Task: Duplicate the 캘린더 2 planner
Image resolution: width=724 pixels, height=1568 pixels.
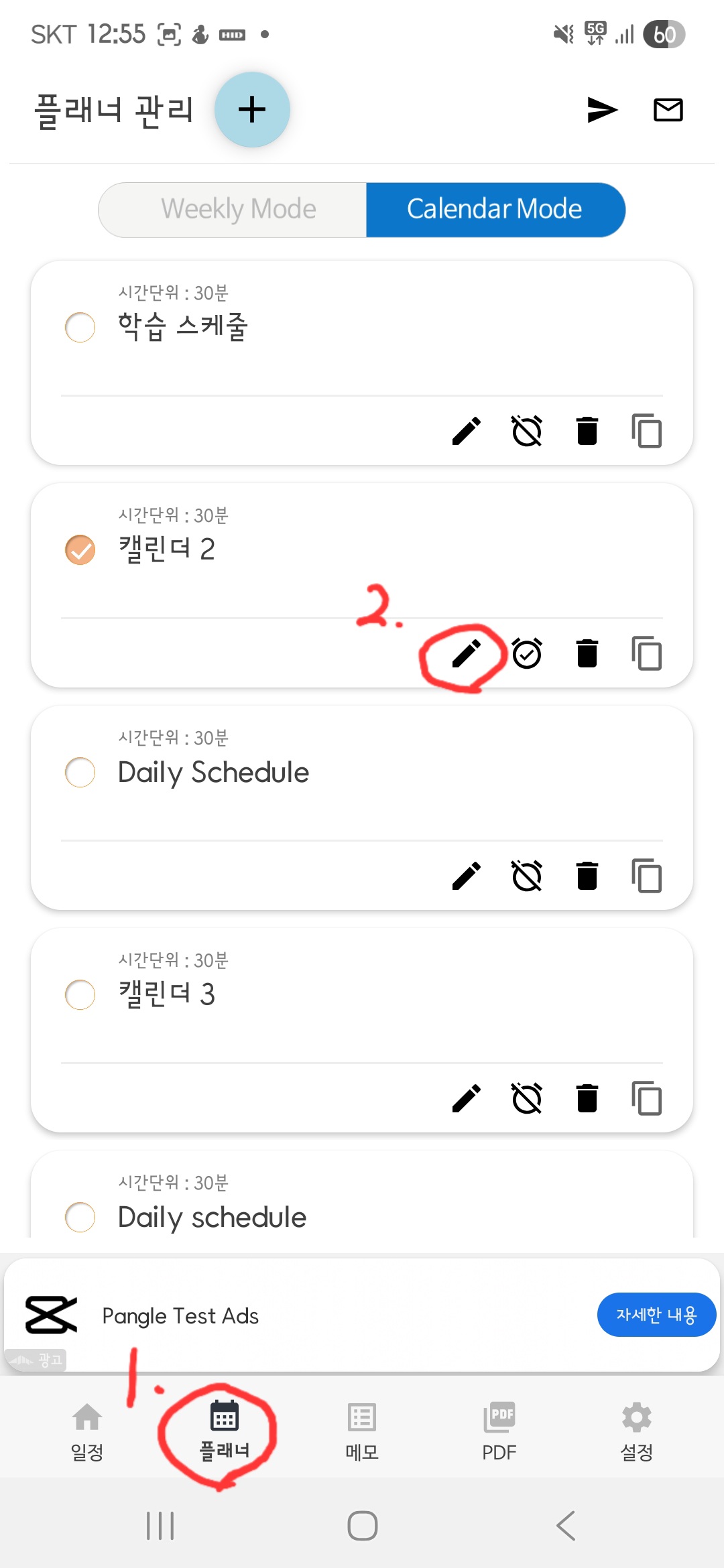Action: [x=647, y=653]
